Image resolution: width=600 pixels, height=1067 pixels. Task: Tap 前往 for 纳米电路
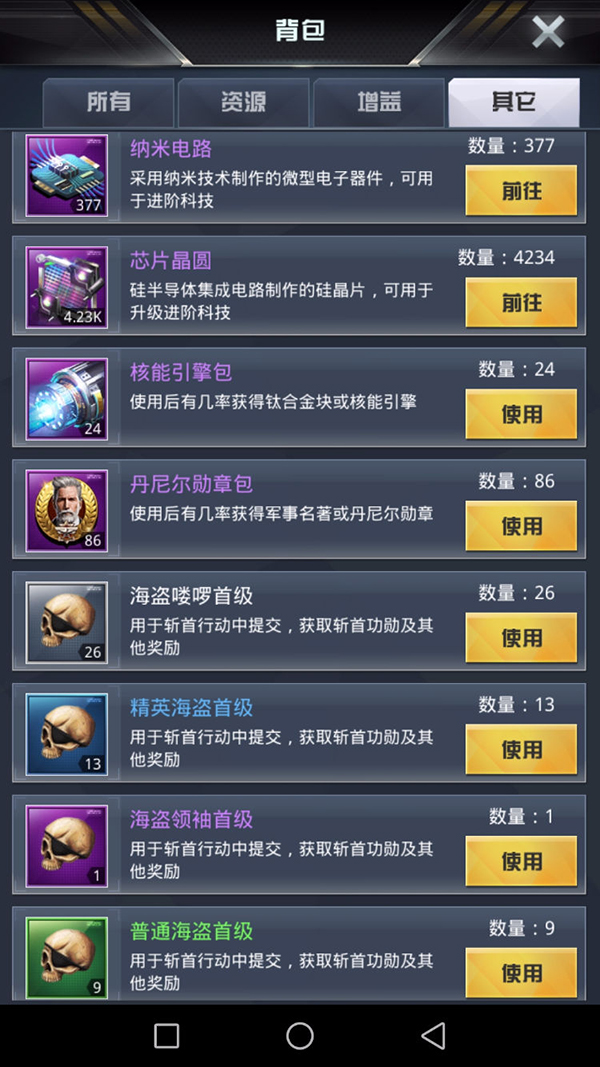[x=521, y=191]
